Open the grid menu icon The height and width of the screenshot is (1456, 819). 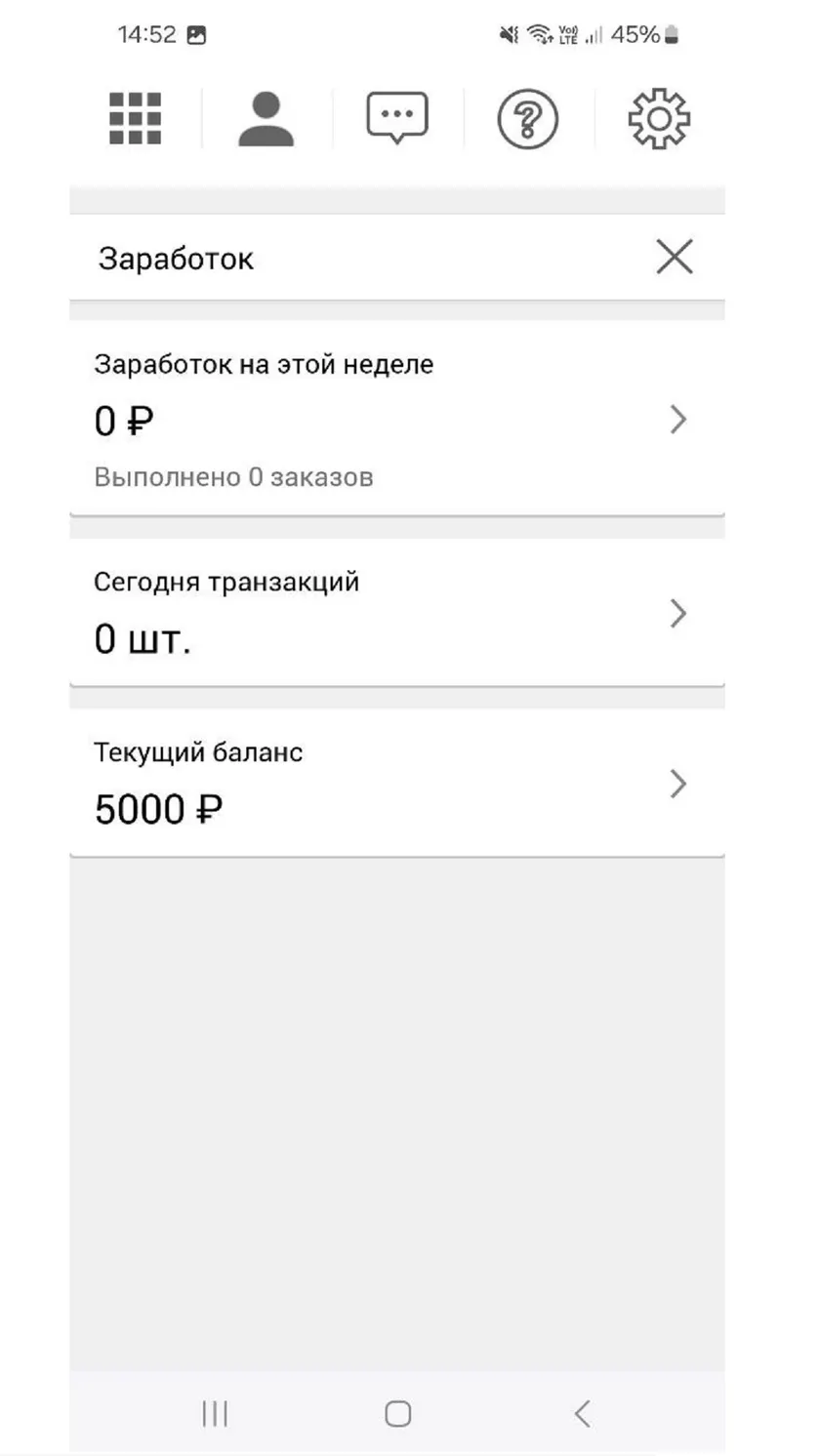pyautogui.click(x=135, y=119)
